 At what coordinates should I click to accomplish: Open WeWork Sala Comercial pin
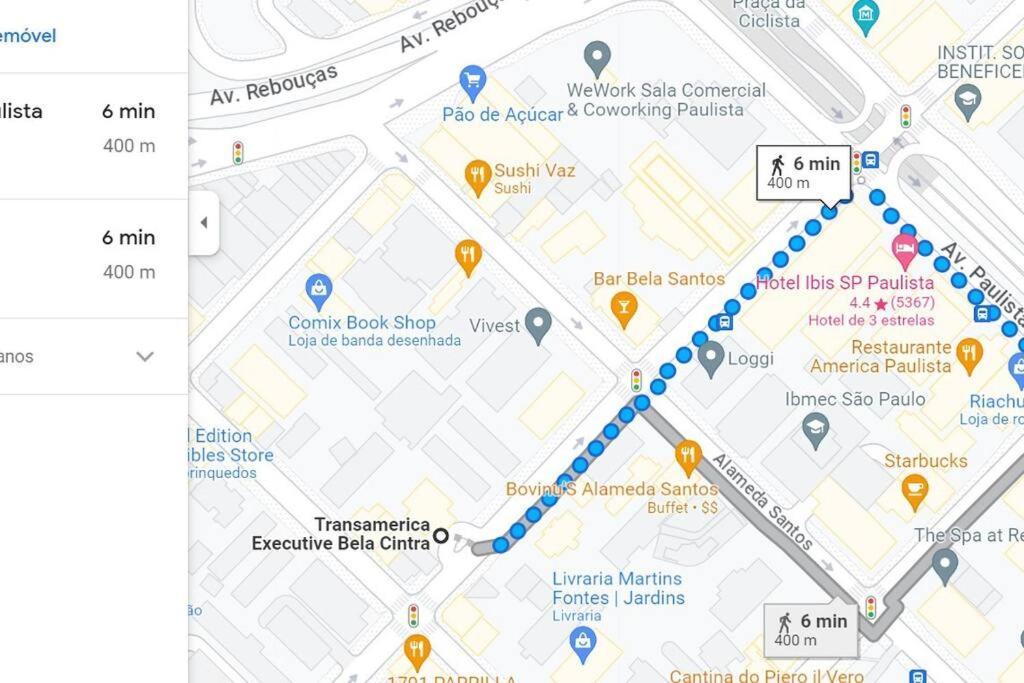click(597, 57)
